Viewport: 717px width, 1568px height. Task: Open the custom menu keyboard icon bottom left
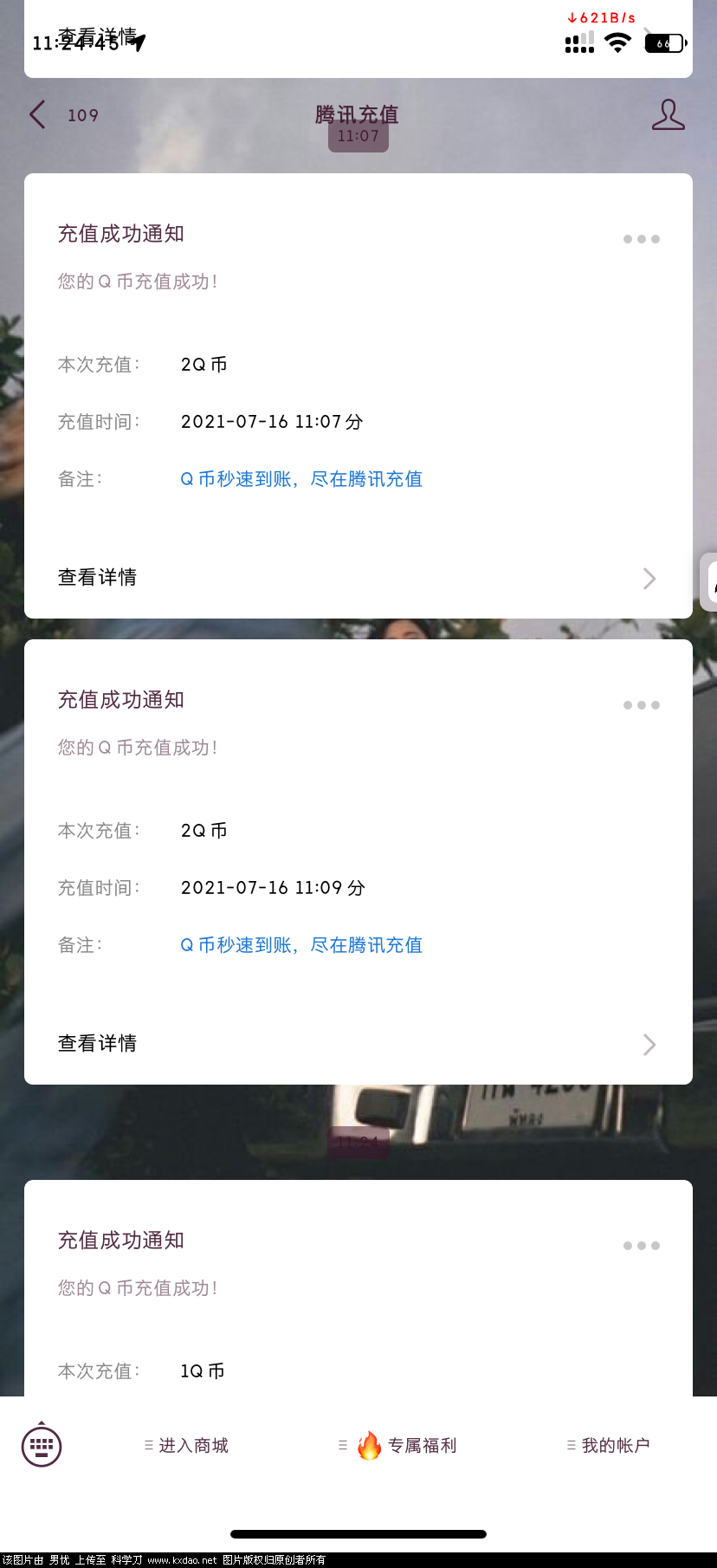click(40, 1445)
